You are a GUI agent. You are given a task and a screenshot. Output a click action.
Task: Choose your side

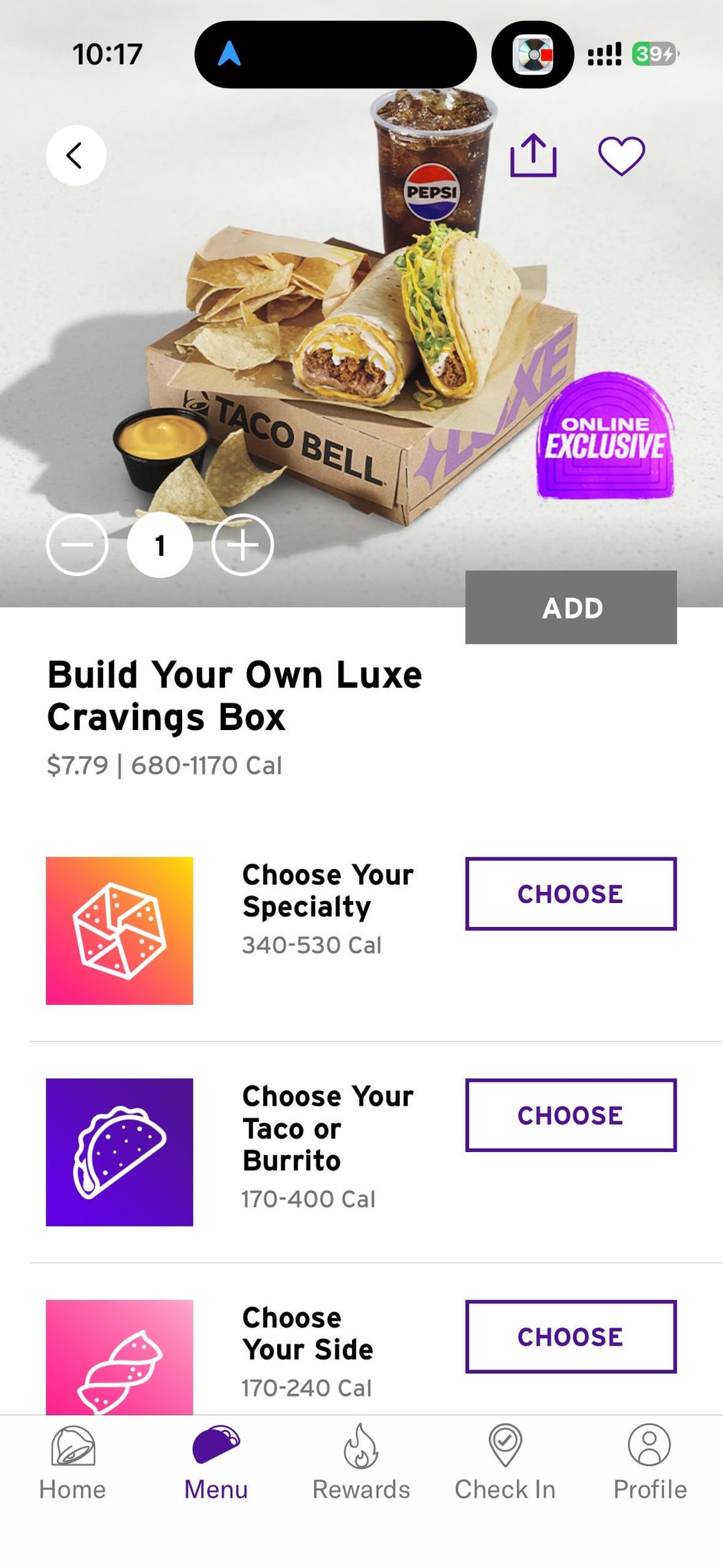tap(571, 1336)
